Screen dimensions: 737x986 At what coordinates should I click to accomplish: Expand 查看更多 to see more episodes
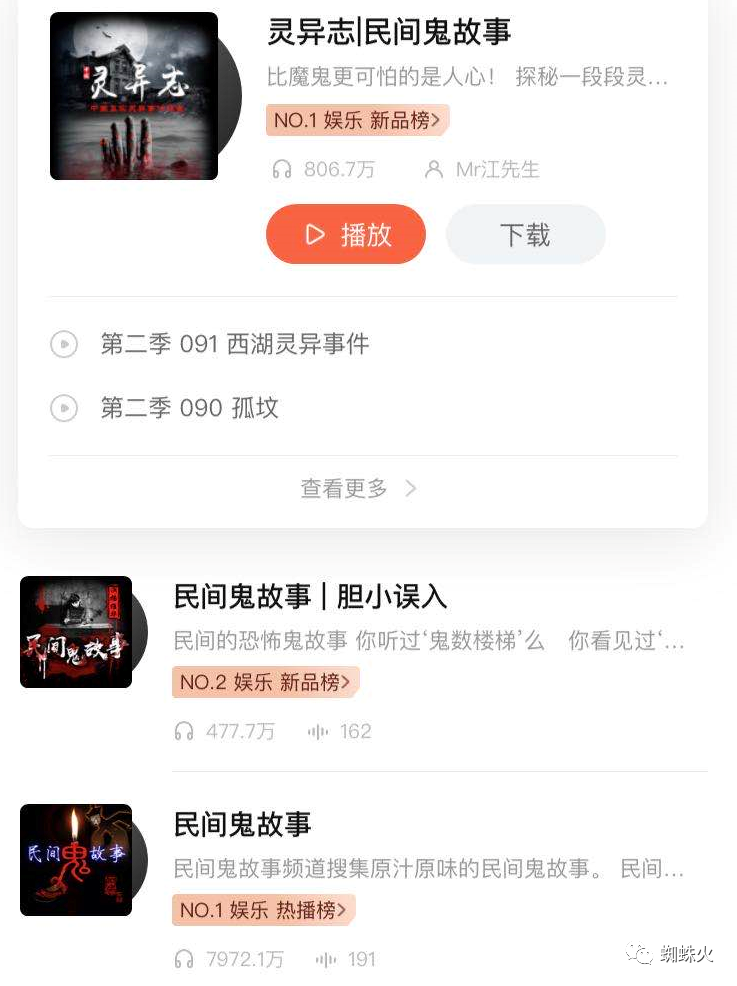pyautogui.click(x=358, y=488)
